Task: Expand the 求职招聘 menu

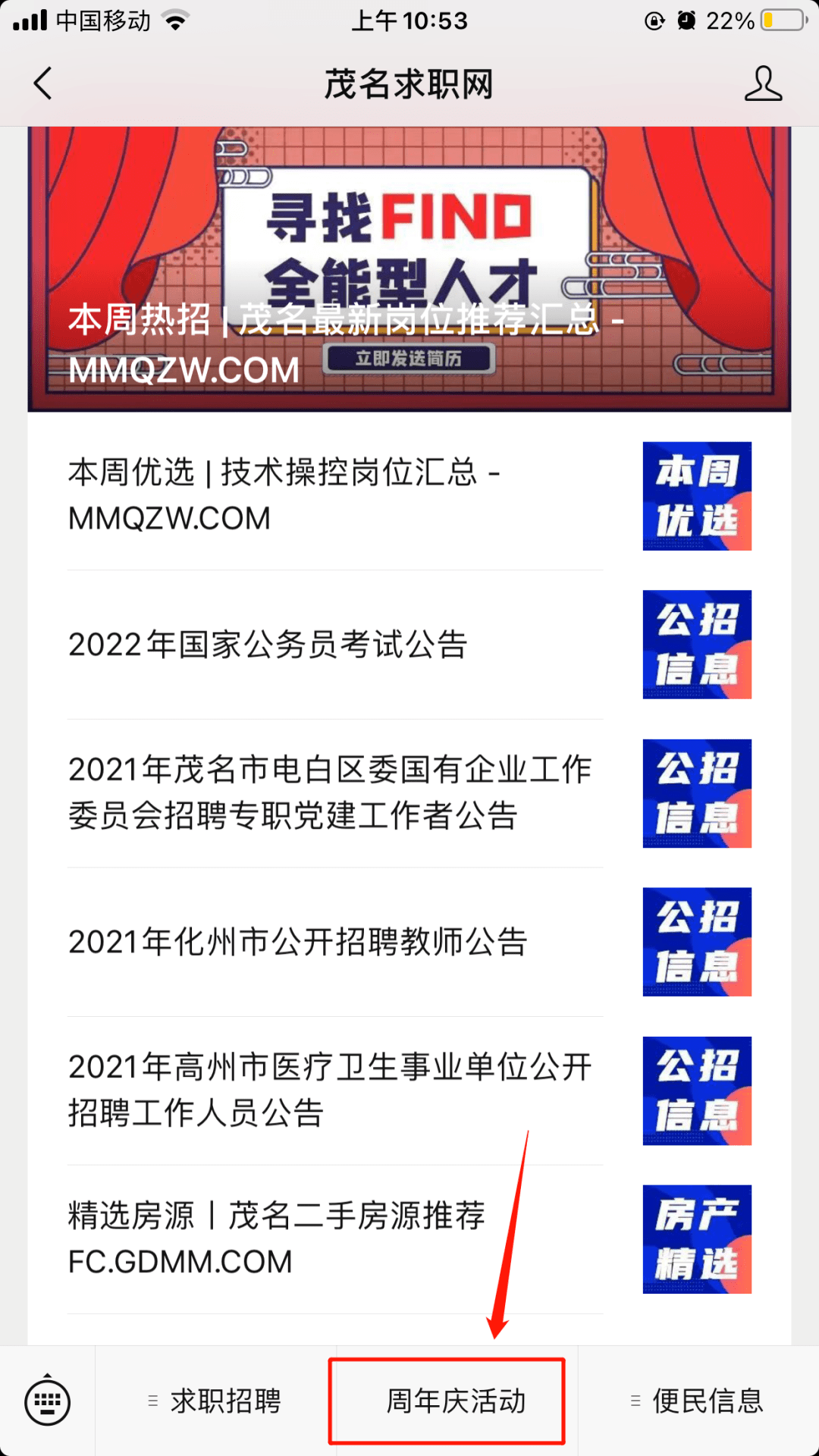Action: click(216, 1401)
